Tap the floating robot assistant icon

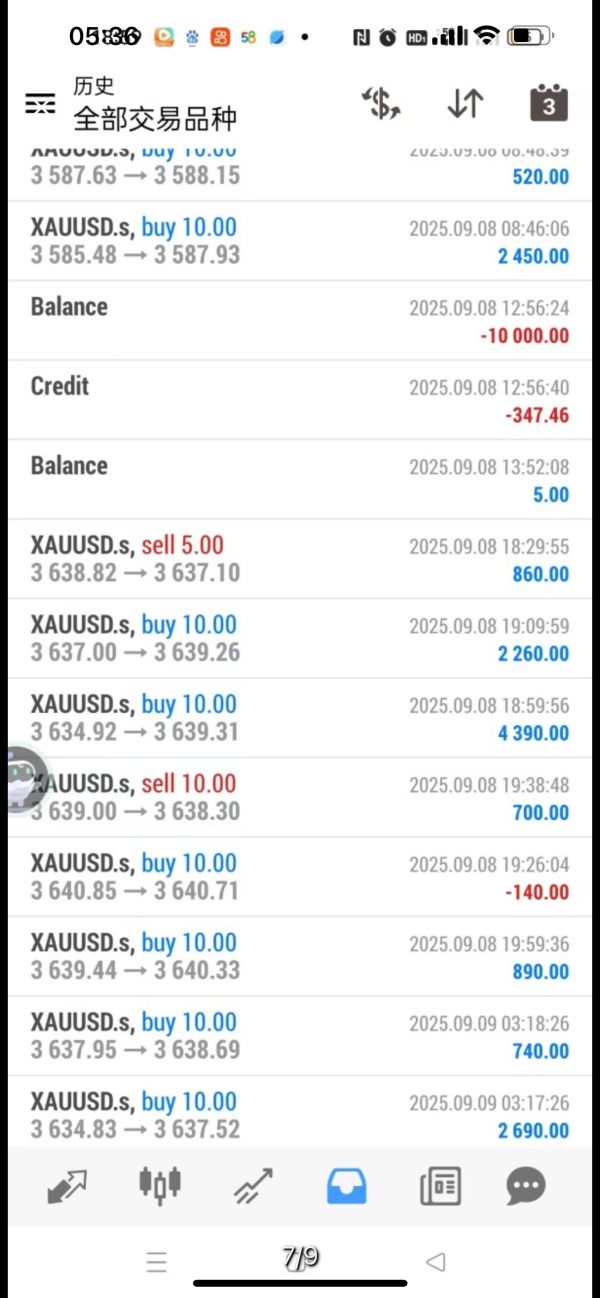(22, 779)
